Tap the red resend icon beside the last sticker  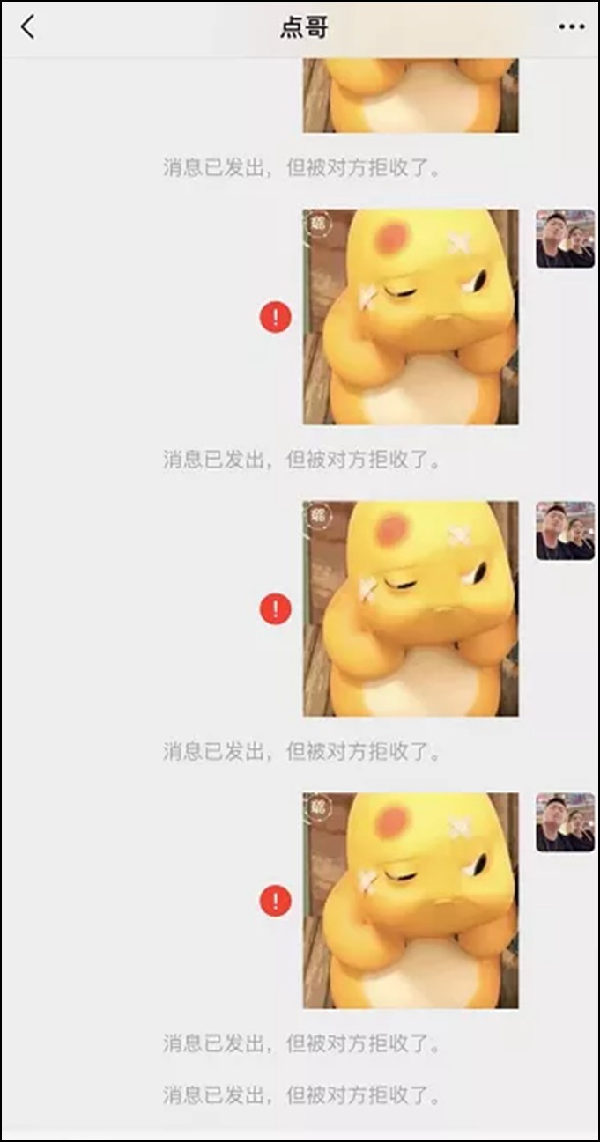[x=276, y=902]
